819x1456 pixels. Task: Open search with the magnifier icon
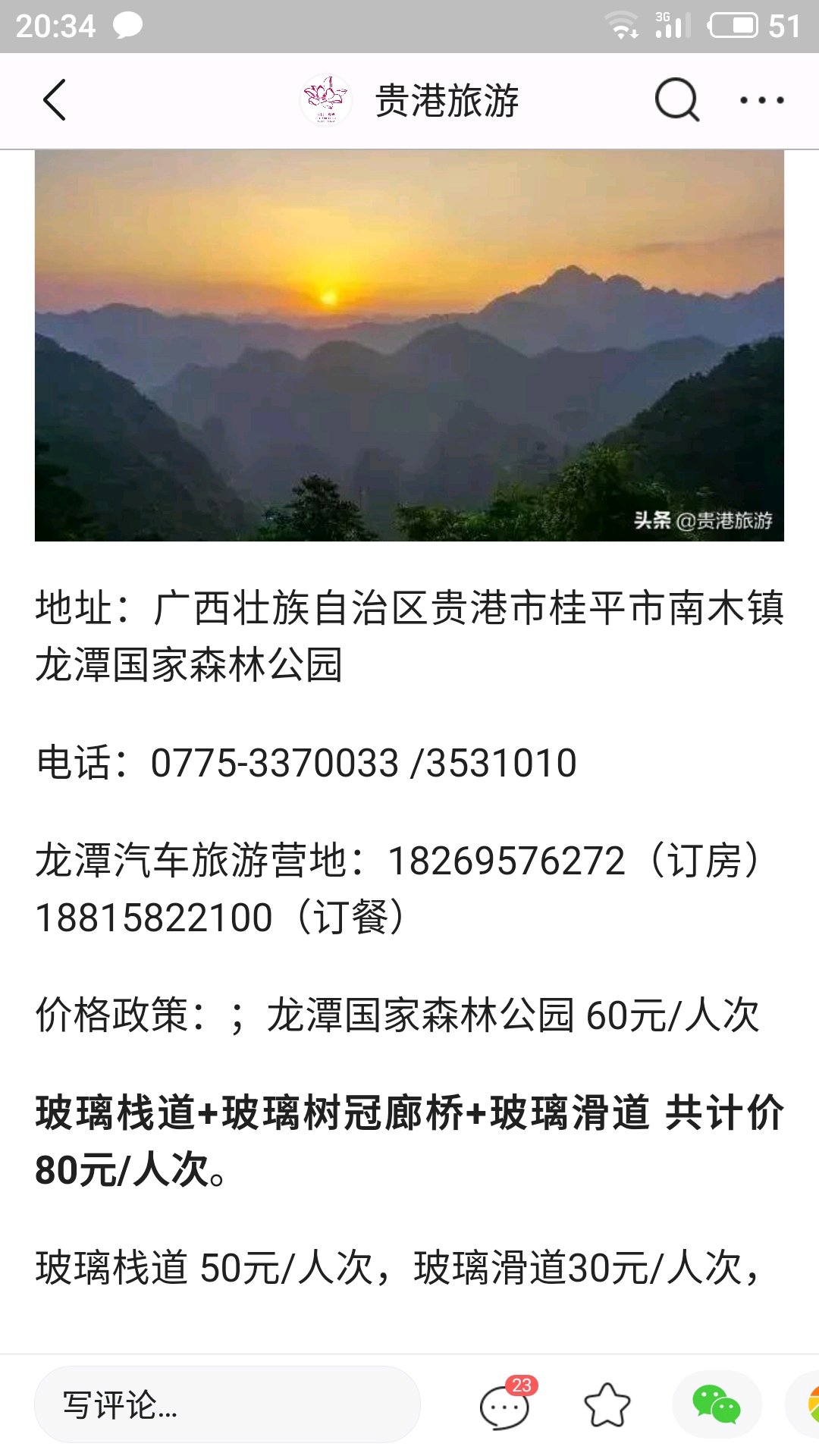(676, 100)
